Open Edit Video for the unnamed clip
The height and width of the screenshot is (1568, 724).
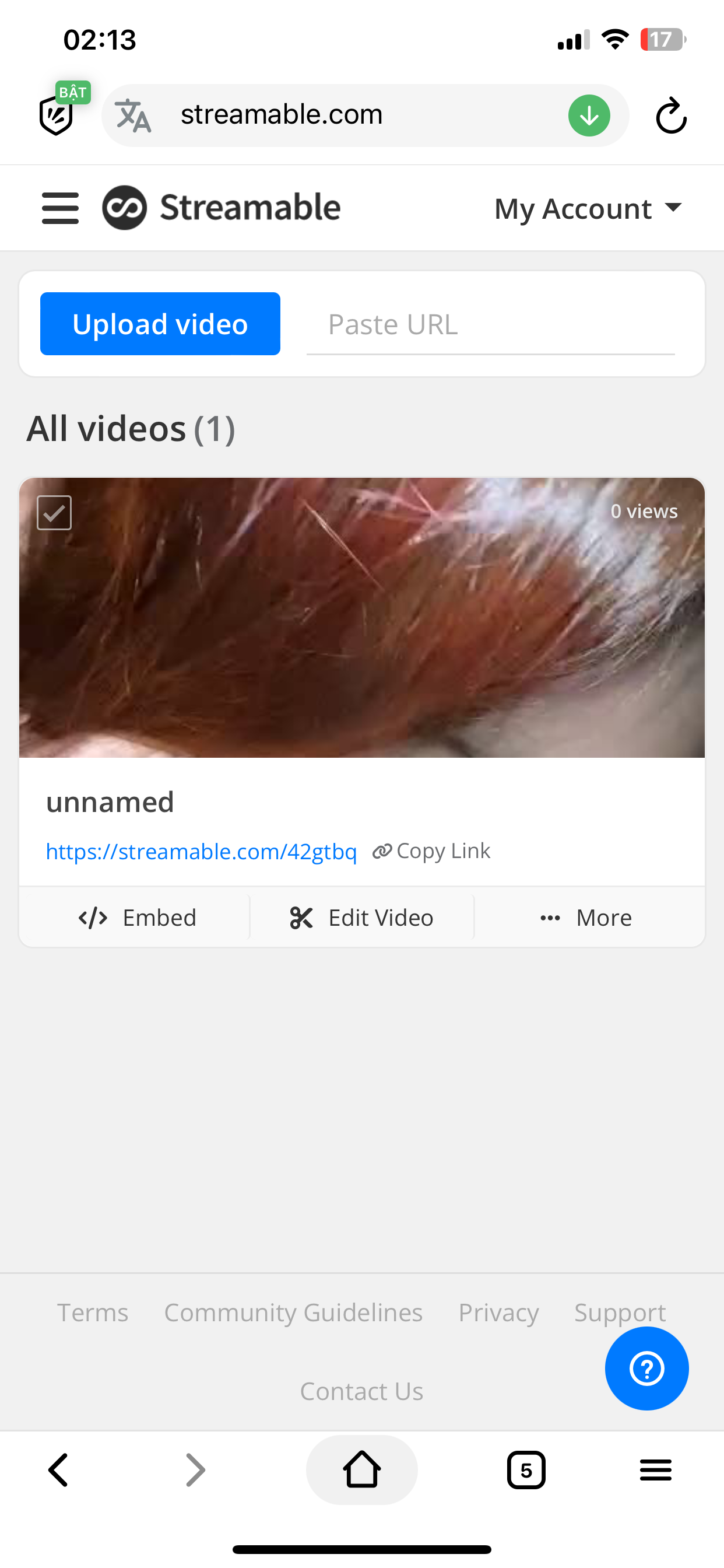(361, 918)
